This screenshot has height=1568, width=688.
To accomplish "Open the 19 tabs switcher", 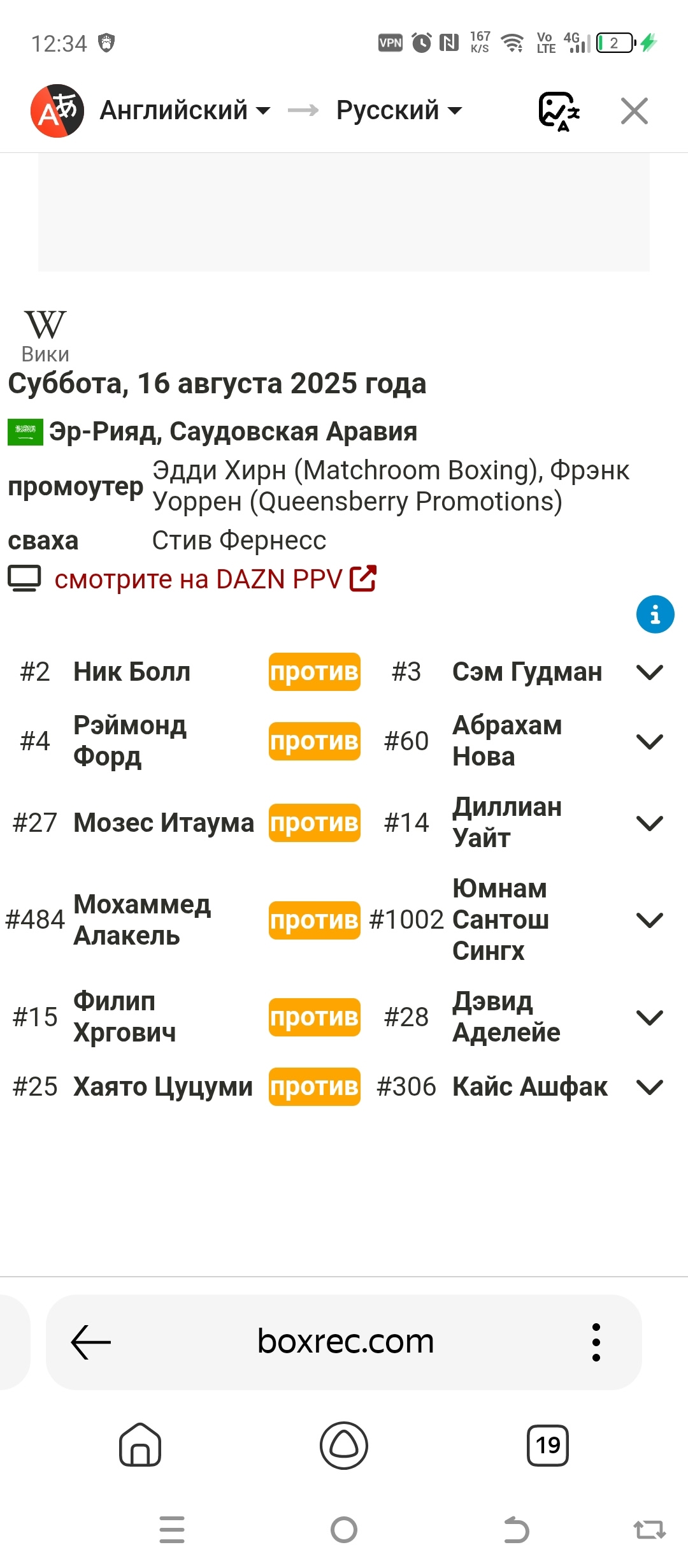I will [x=548, y=1445].
